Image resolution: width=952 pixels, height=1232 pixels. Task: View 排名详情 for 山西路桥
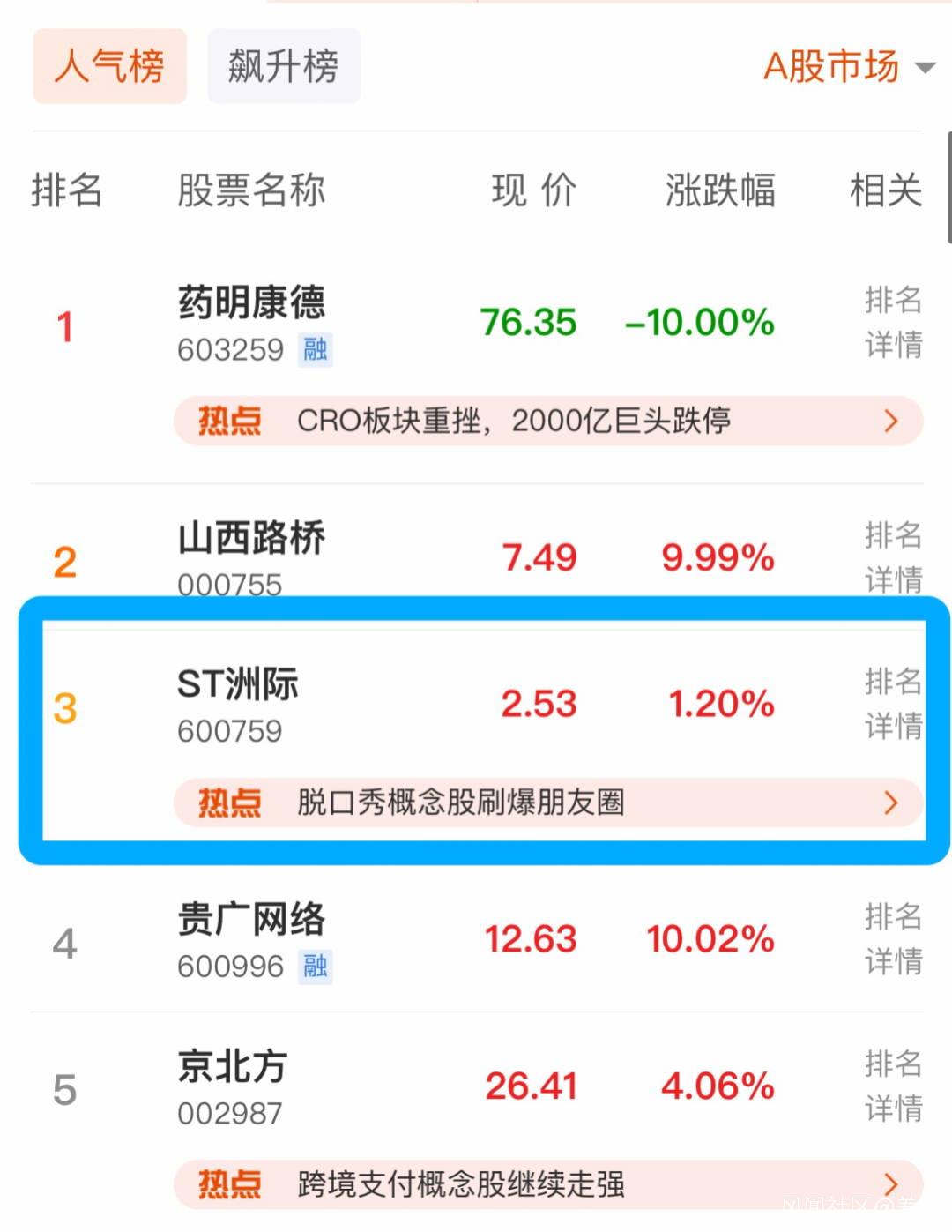click(892, 557)
